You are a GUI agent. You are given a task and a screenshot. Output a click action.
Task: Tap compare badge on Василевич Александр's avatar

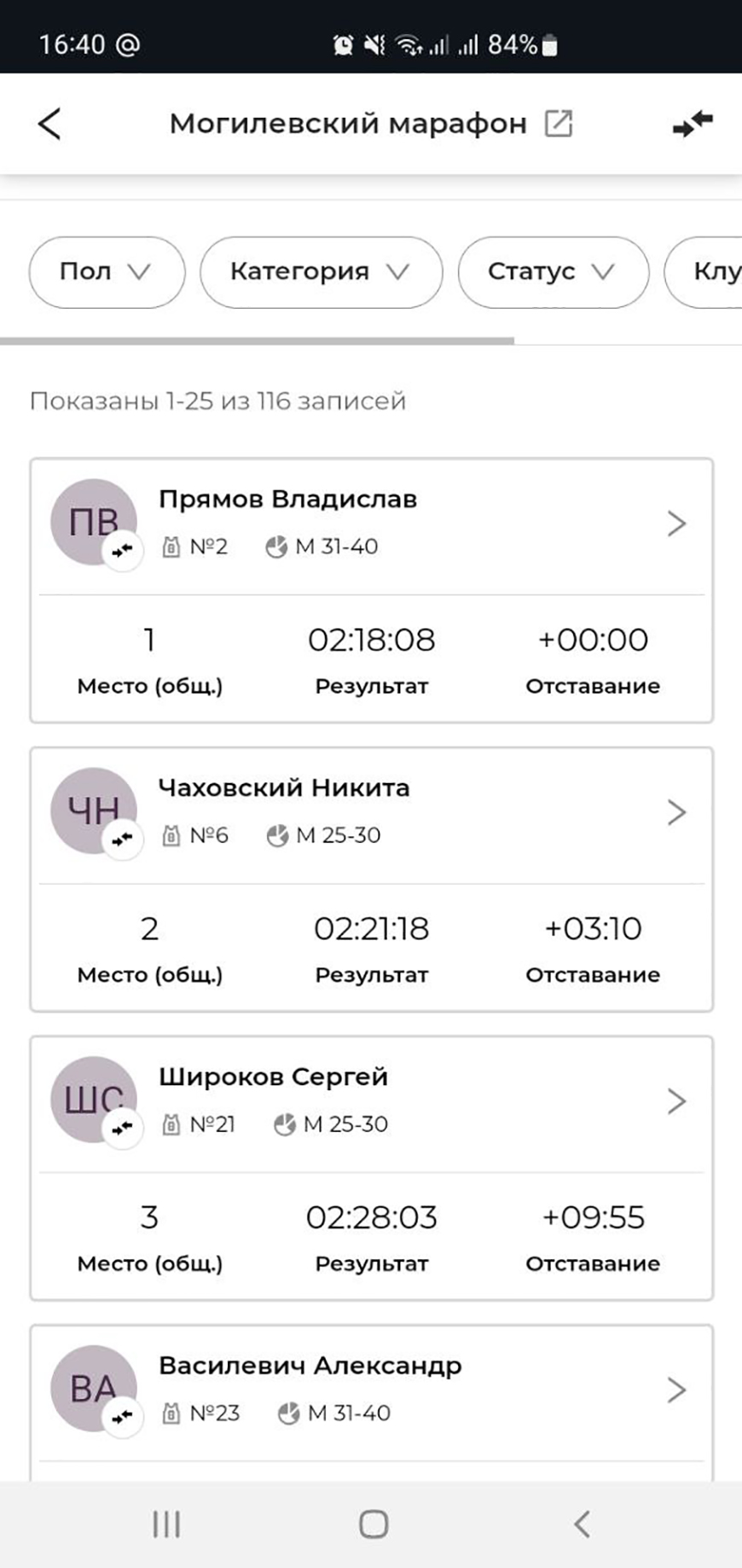[x=123, y=1417]
